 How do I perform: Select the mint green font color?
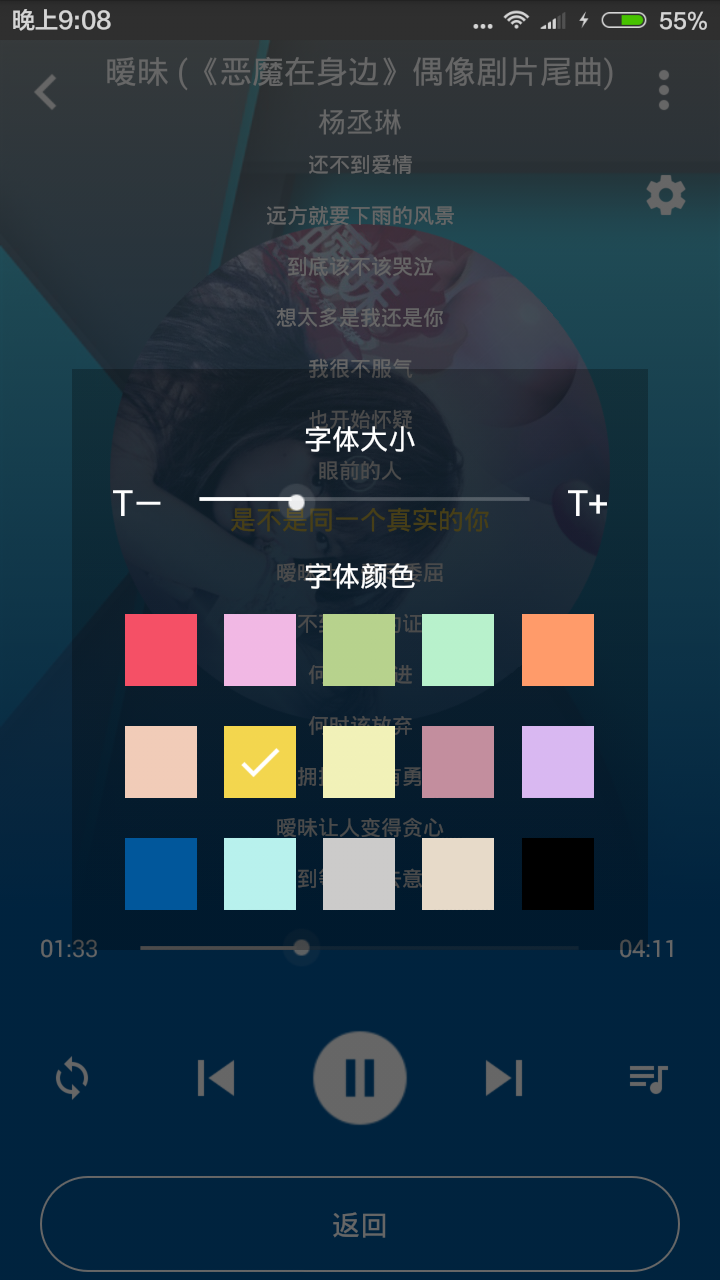[458, 650]
